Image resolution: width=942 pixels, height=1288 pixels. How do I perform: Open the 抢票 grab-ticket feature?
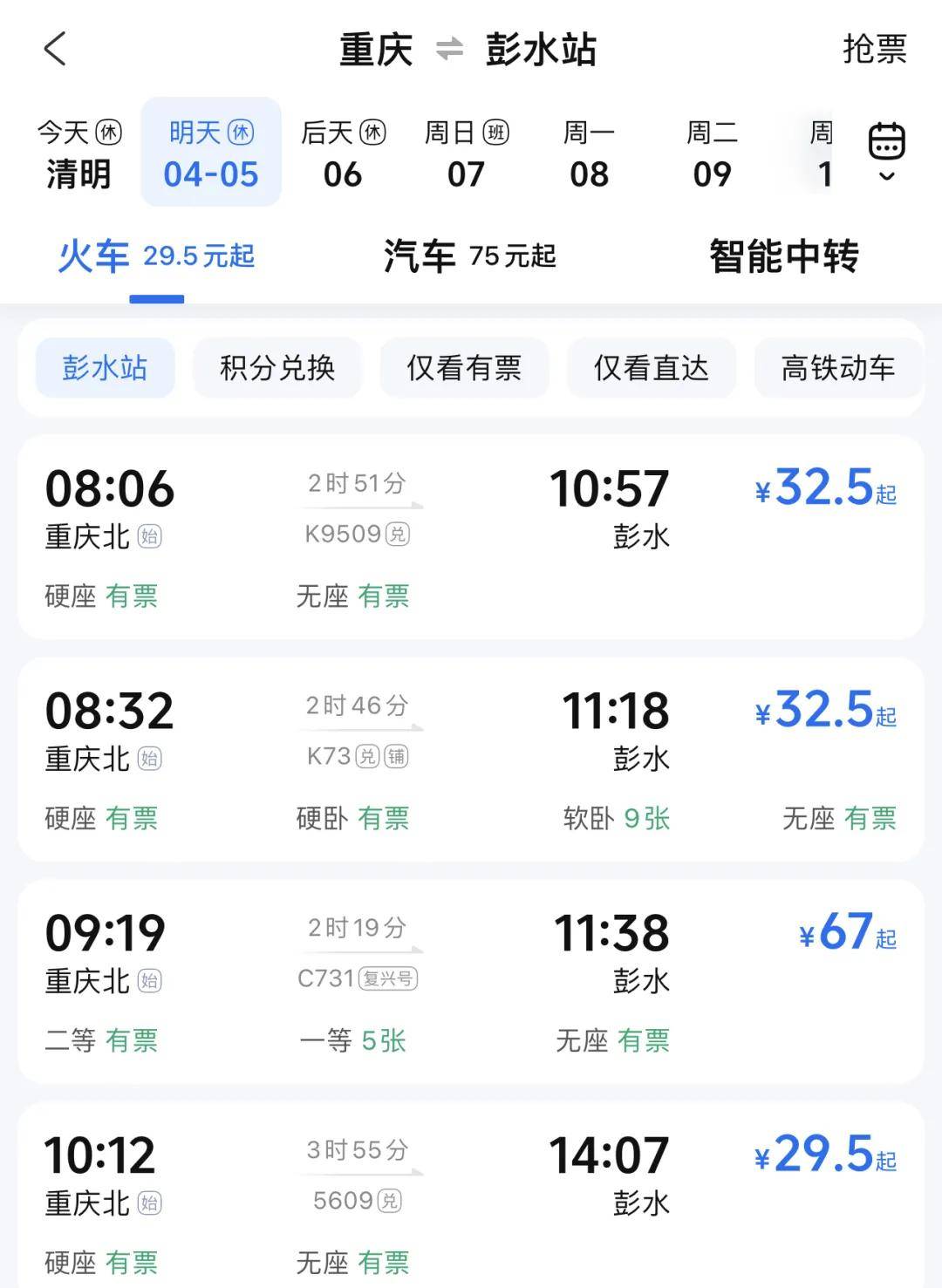coord(873,50)
